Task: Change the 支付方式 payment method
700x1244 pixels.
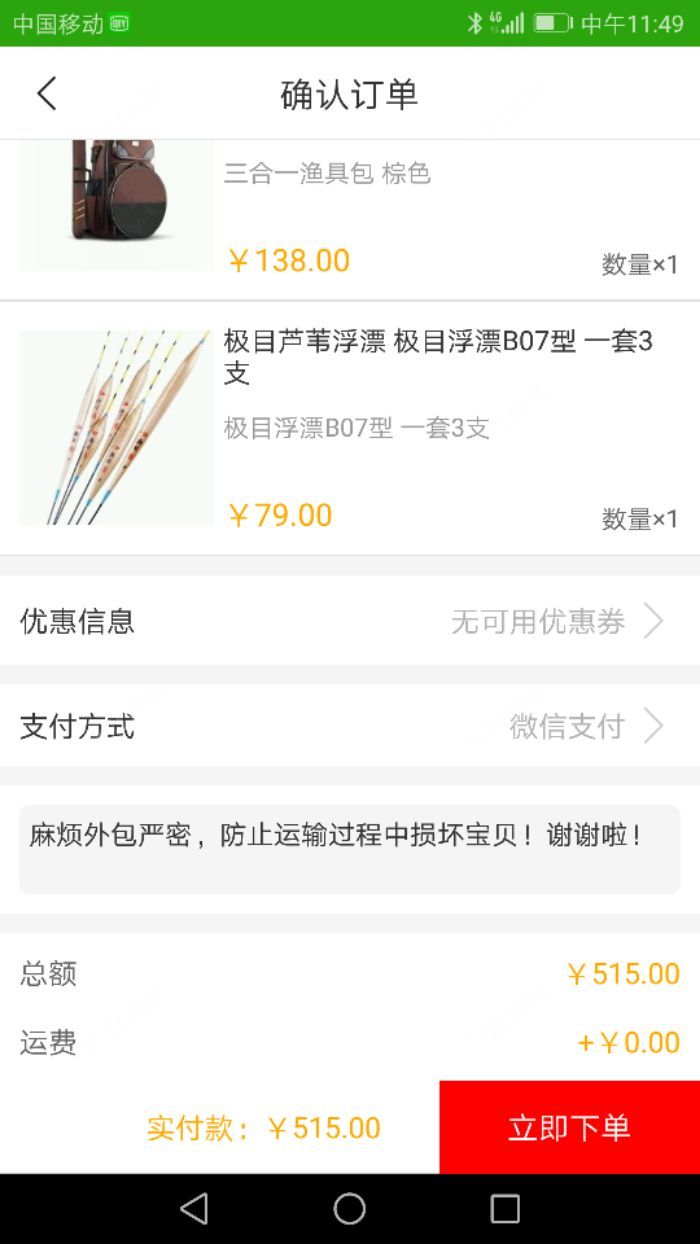Action: tap(350, 726)
